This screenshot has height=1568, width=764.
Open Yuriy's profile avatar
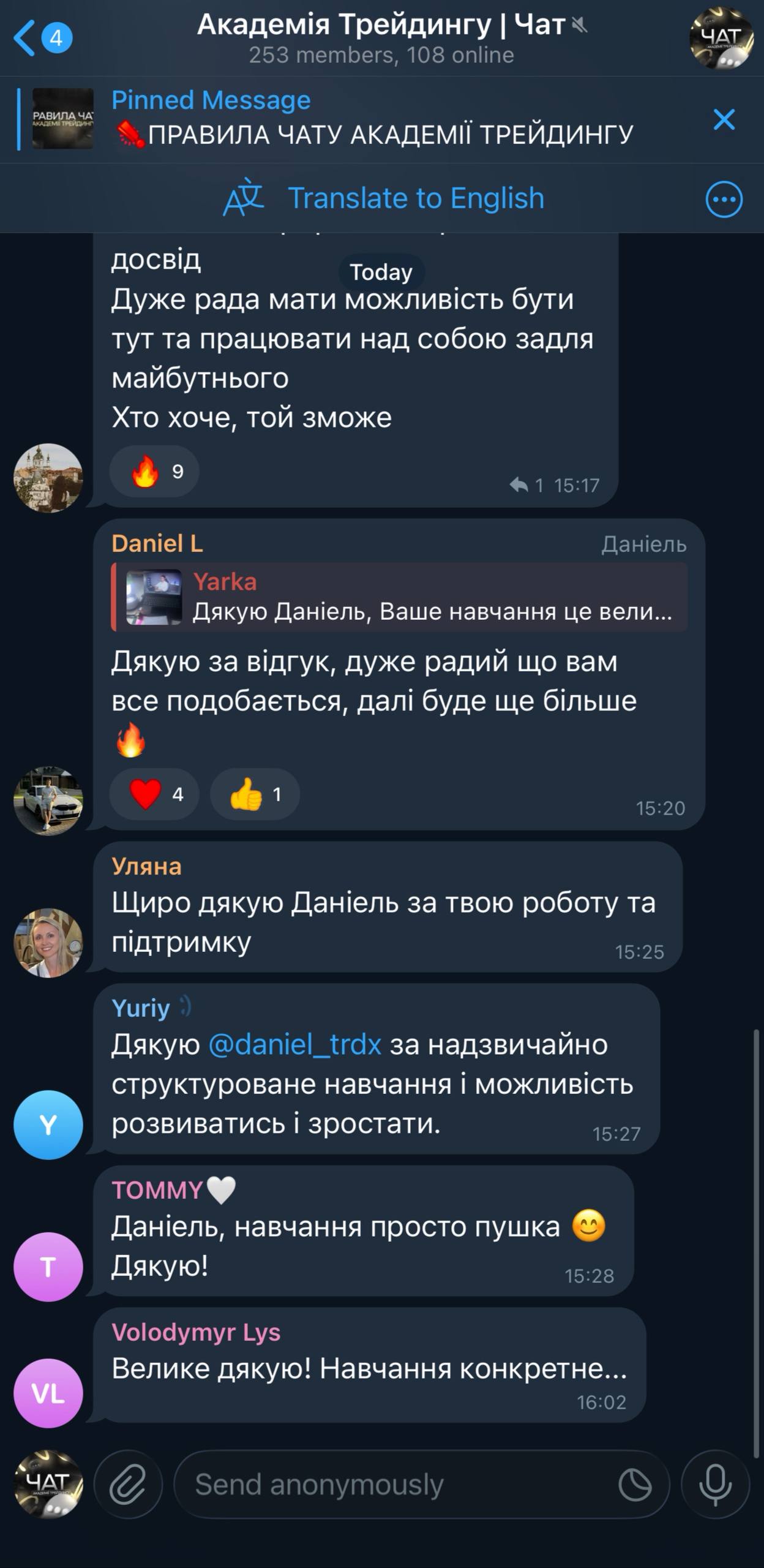click(48, 1125)
